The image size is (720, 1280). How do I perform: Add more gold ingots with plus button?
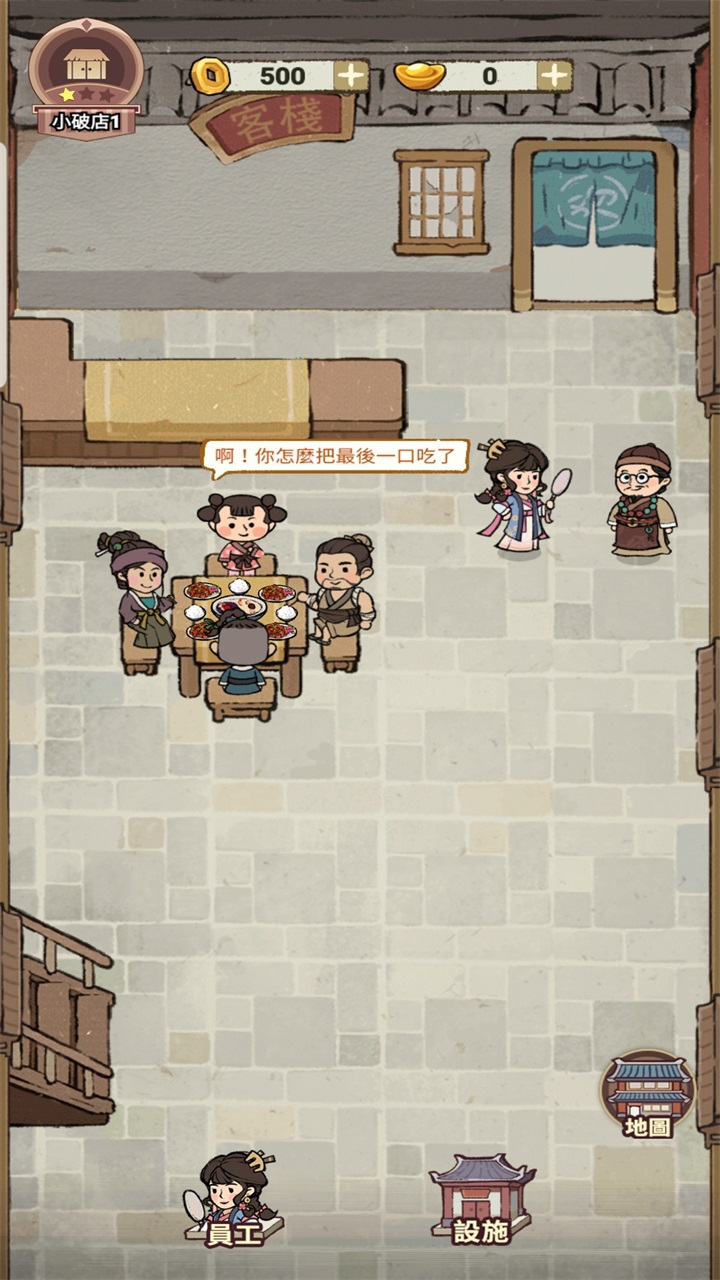pyautogui.click(x=554, y=76)
